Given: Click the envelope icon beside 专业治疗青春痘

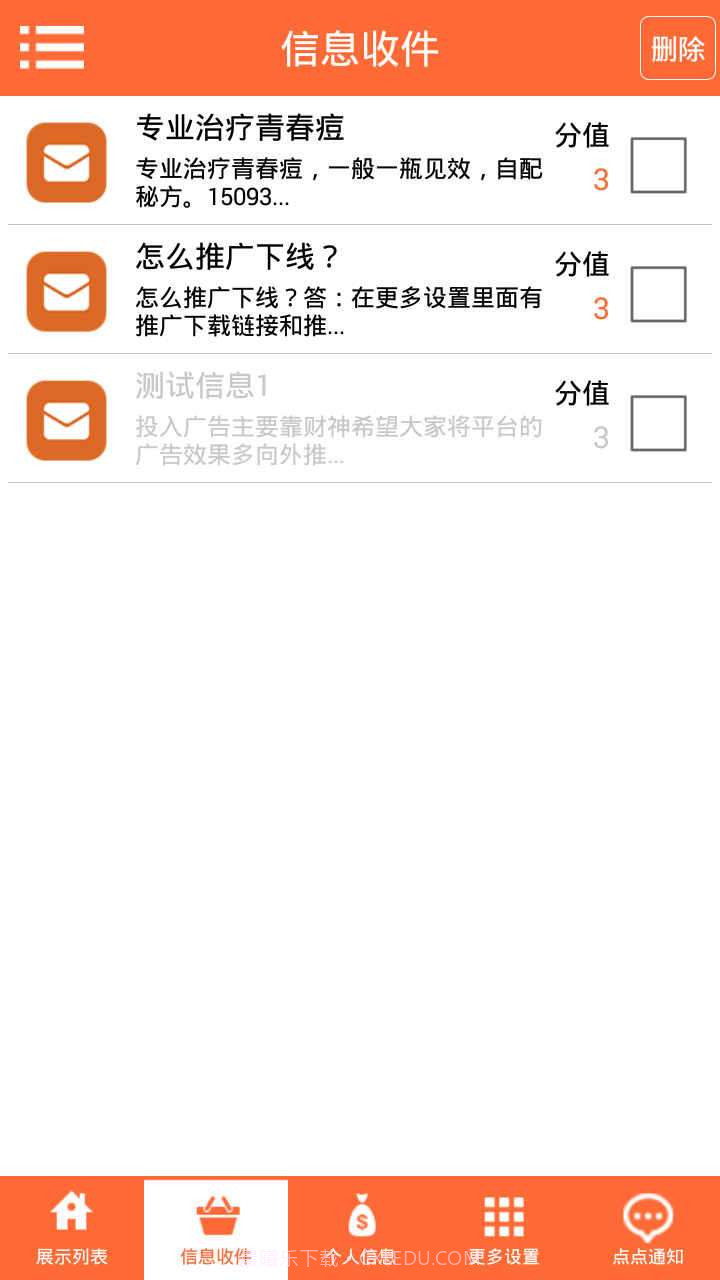Looking at the screenshot, I should (65, 162).
